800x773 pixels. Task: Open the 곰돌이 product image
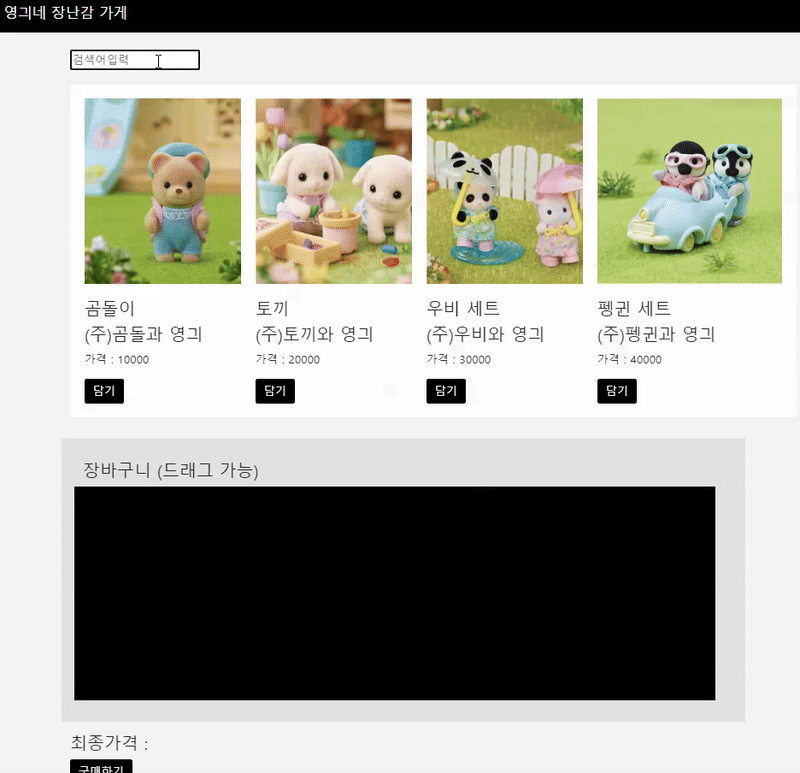(x=162, y=191)
